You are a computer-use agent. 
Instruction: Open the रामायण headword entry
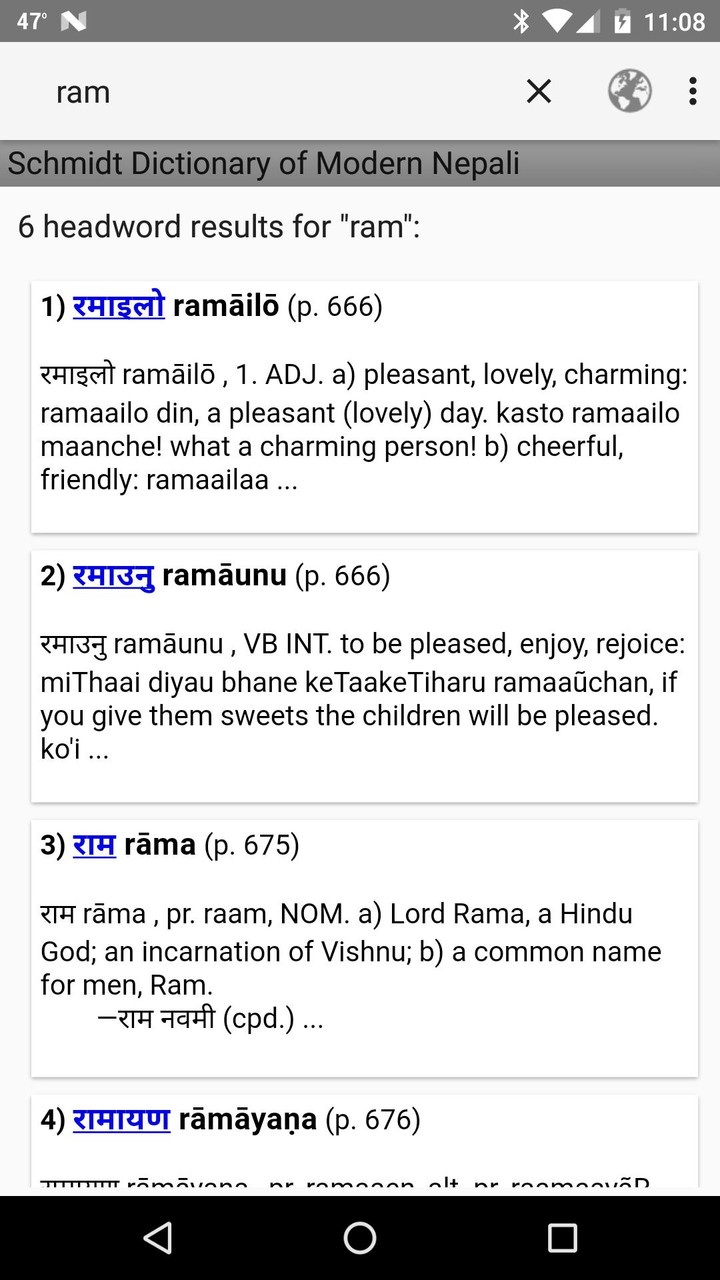coord(123,1119)
